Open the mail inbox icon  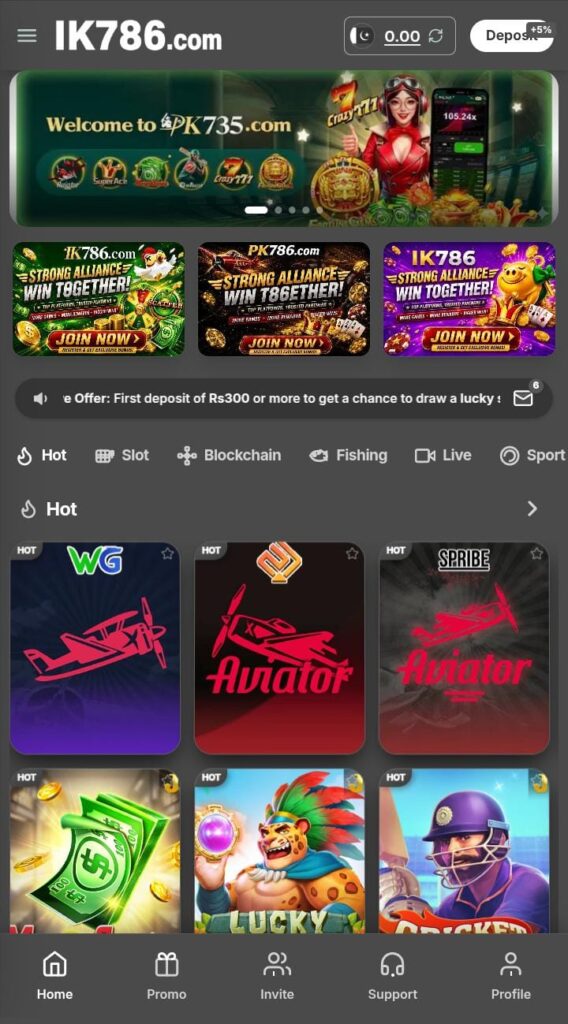click(x=523, y=398)
